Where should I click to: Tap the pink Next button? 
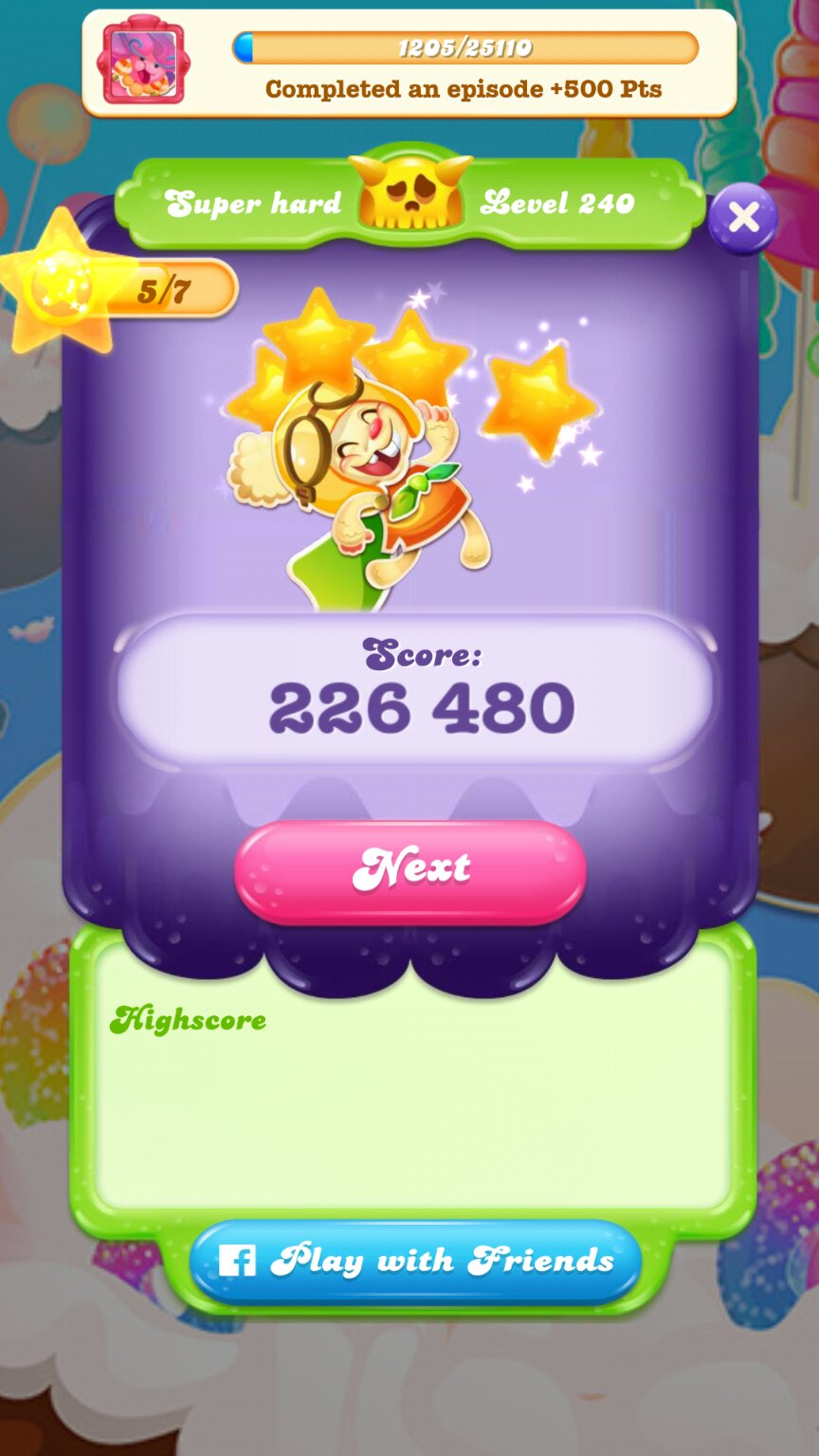pos(409,870)
